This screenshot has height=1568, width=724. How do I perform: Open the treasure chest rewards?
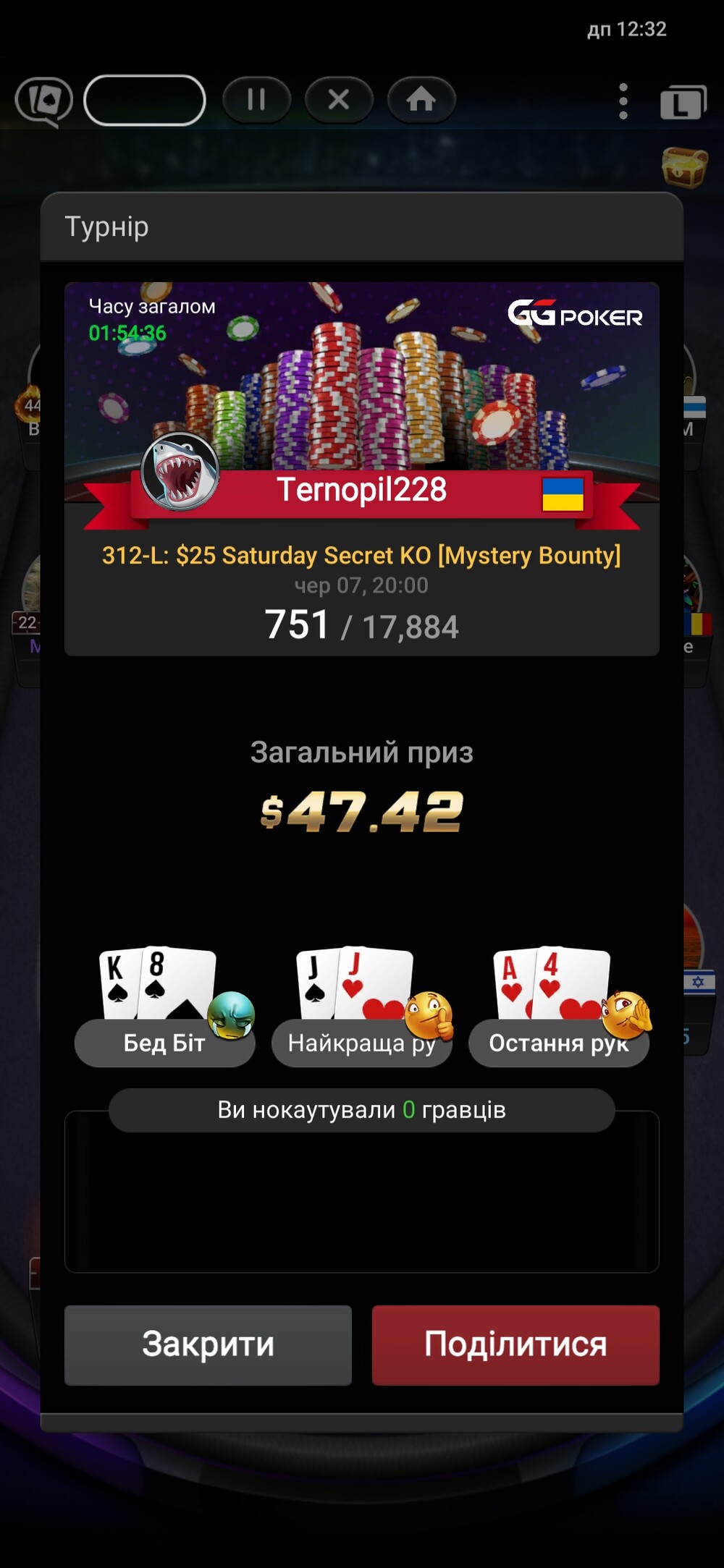685,166
